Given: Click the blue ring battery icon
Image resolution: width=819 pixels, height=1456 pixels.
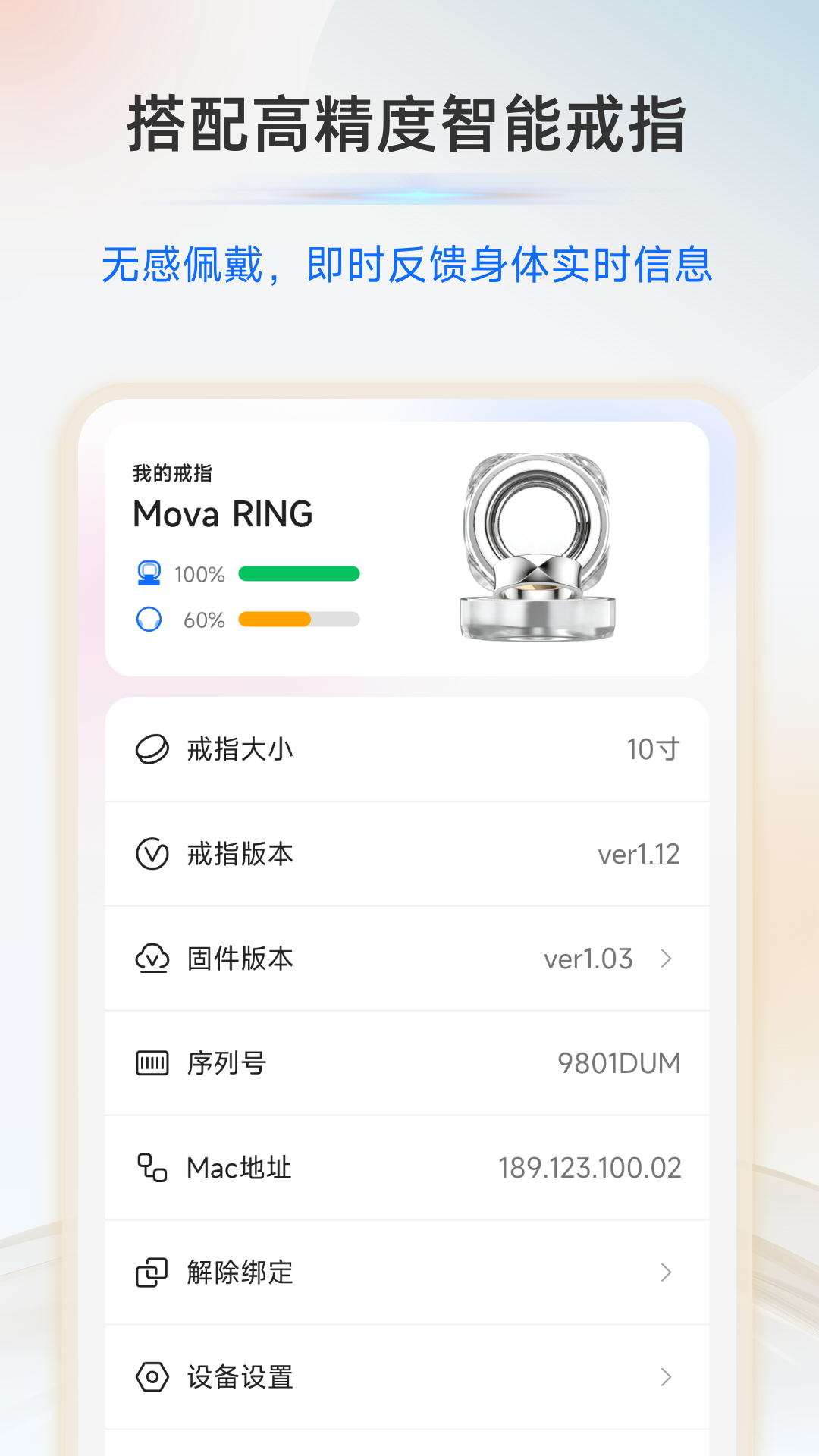Looking at the screenshot, I should coord(149,620).
